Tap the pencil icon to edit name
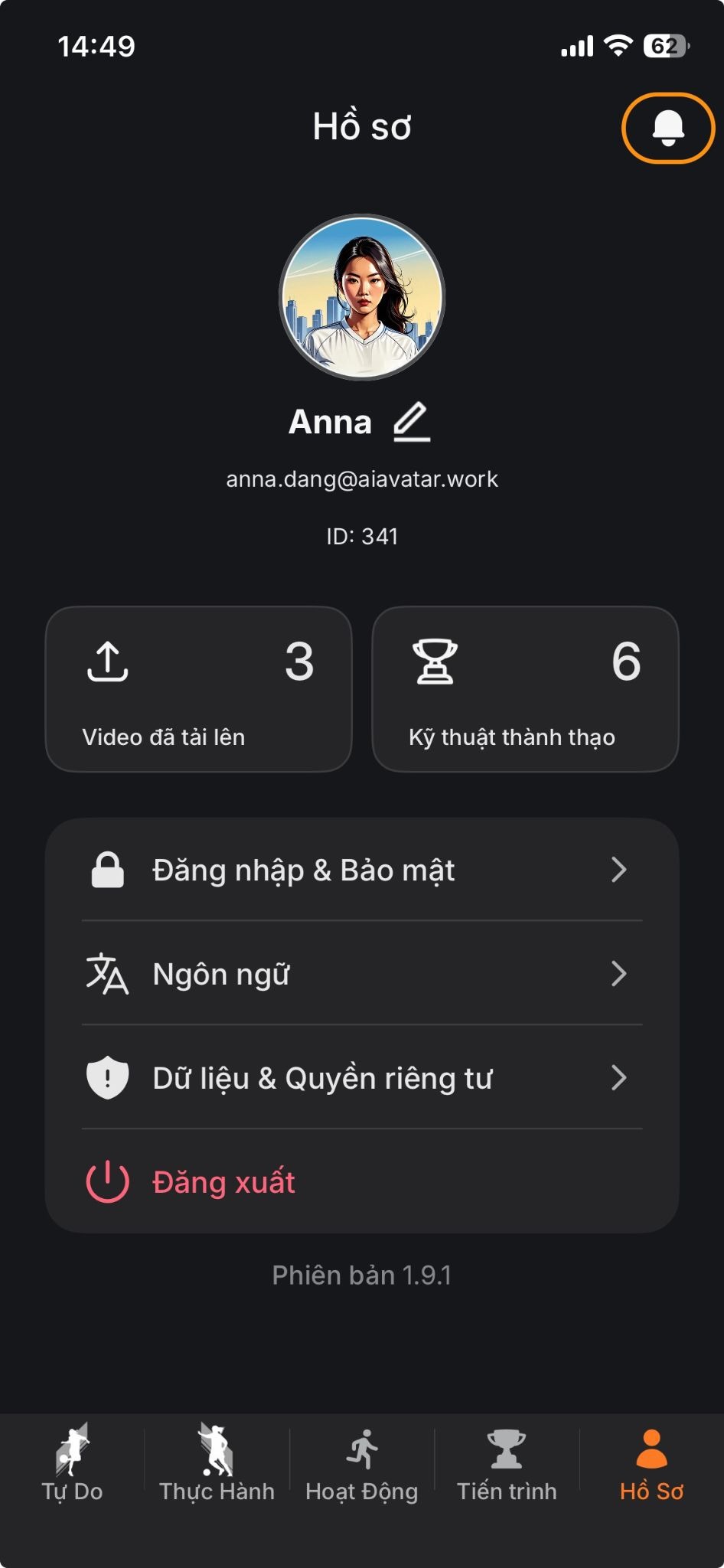 point(412,422)
